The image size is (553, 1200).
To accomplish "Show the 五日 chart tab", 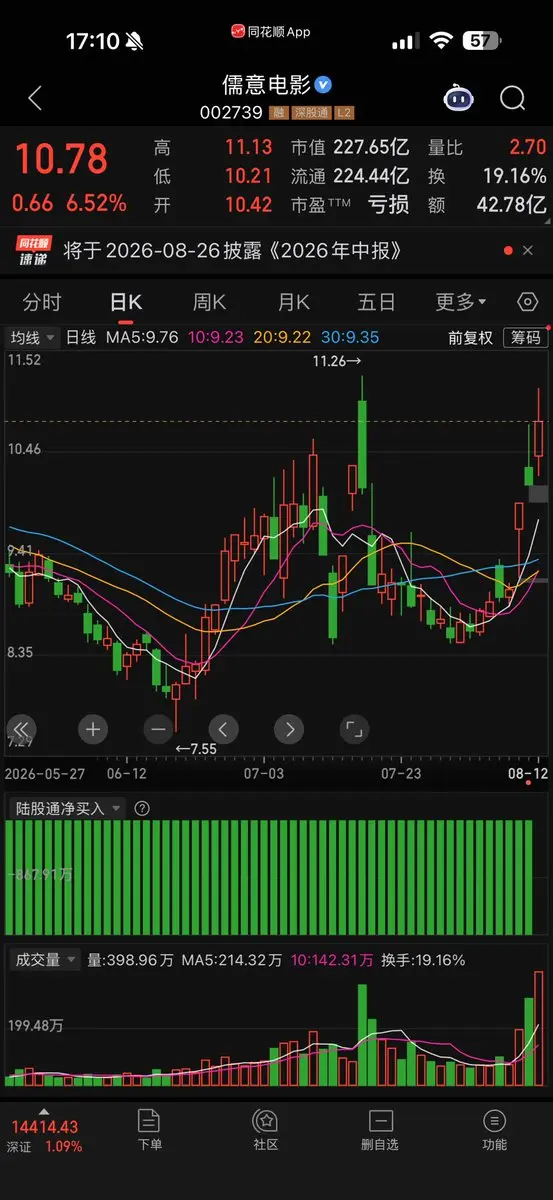I will 377,302.
